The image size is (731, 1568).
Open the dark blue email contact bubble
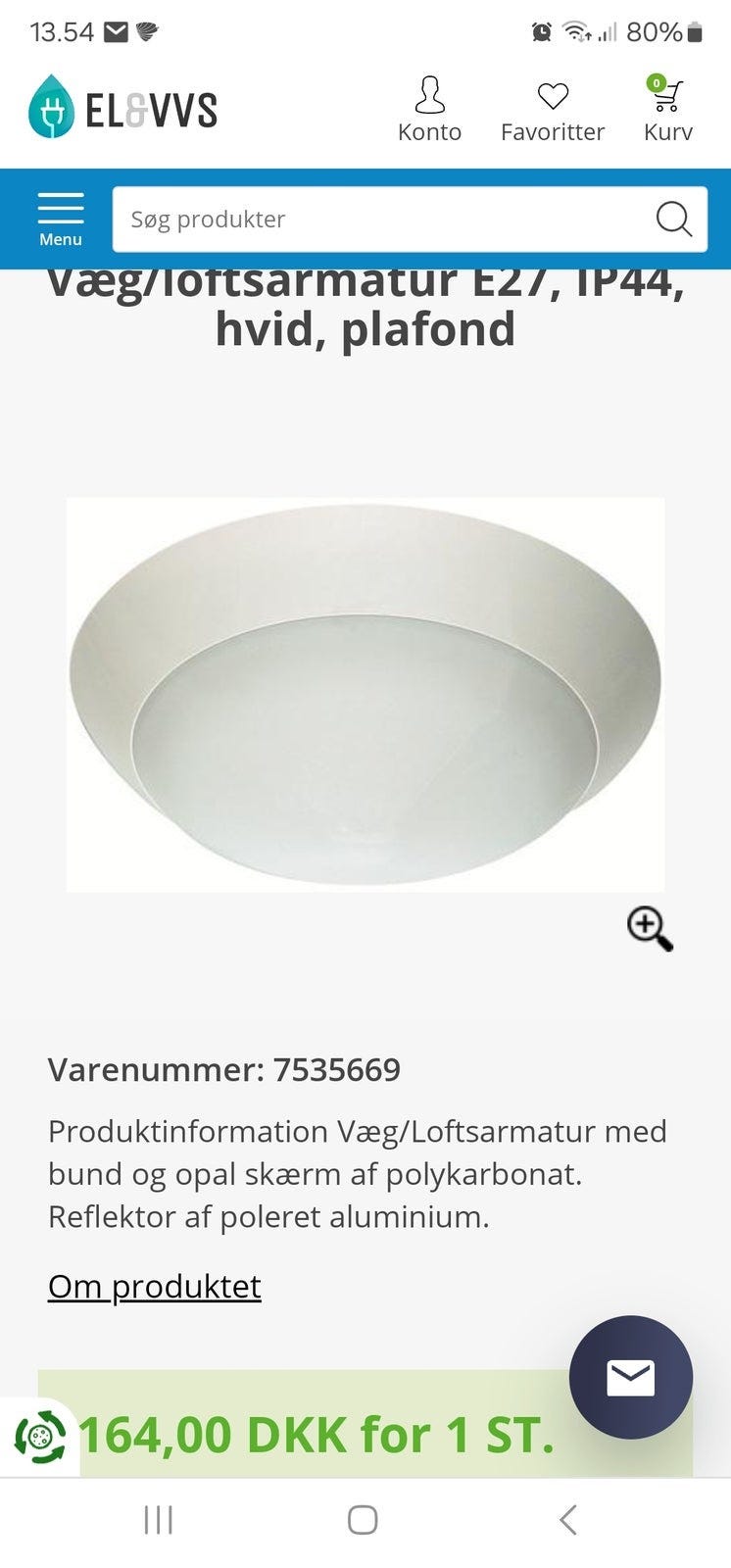coord(631,1377)
